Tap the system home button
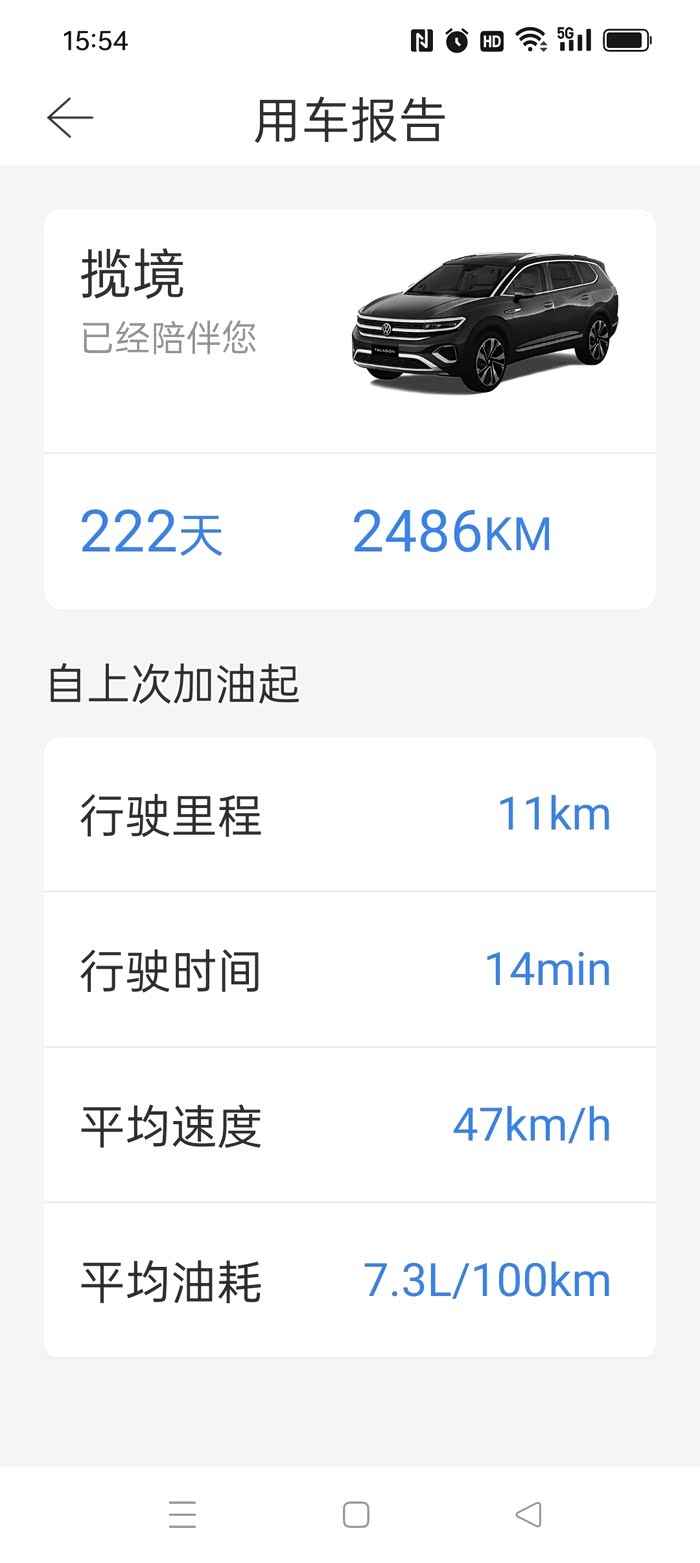The height and width of the screenshot is (1563, 700). tap(356, 1515)
